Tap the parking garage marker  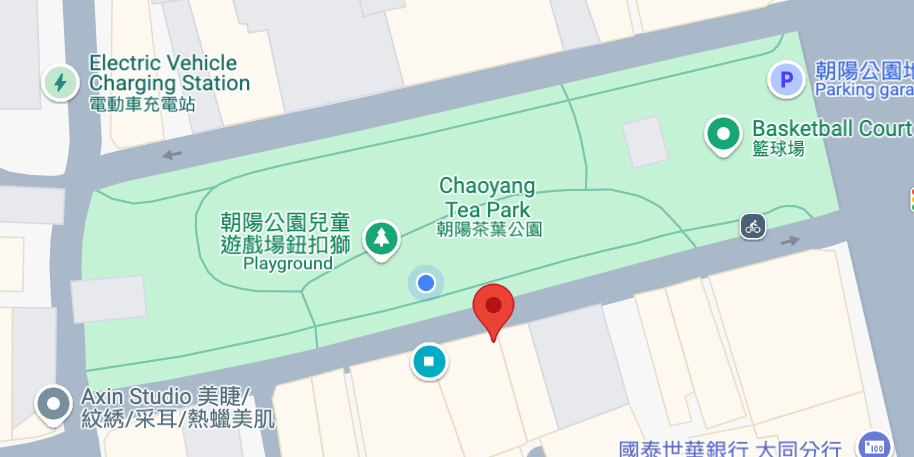786,80
